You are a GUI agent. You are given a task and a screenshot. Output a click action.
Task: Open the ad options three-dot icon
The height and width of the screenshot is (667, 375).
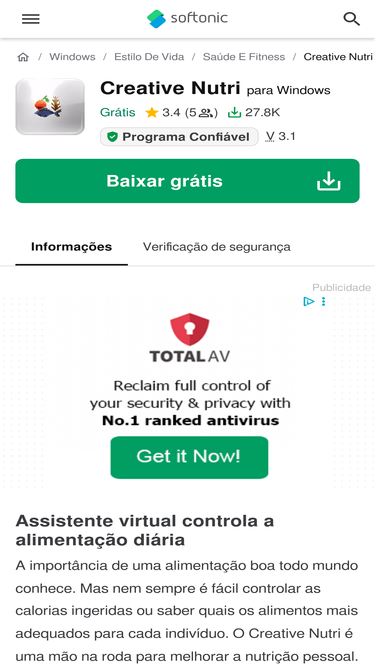324,302
